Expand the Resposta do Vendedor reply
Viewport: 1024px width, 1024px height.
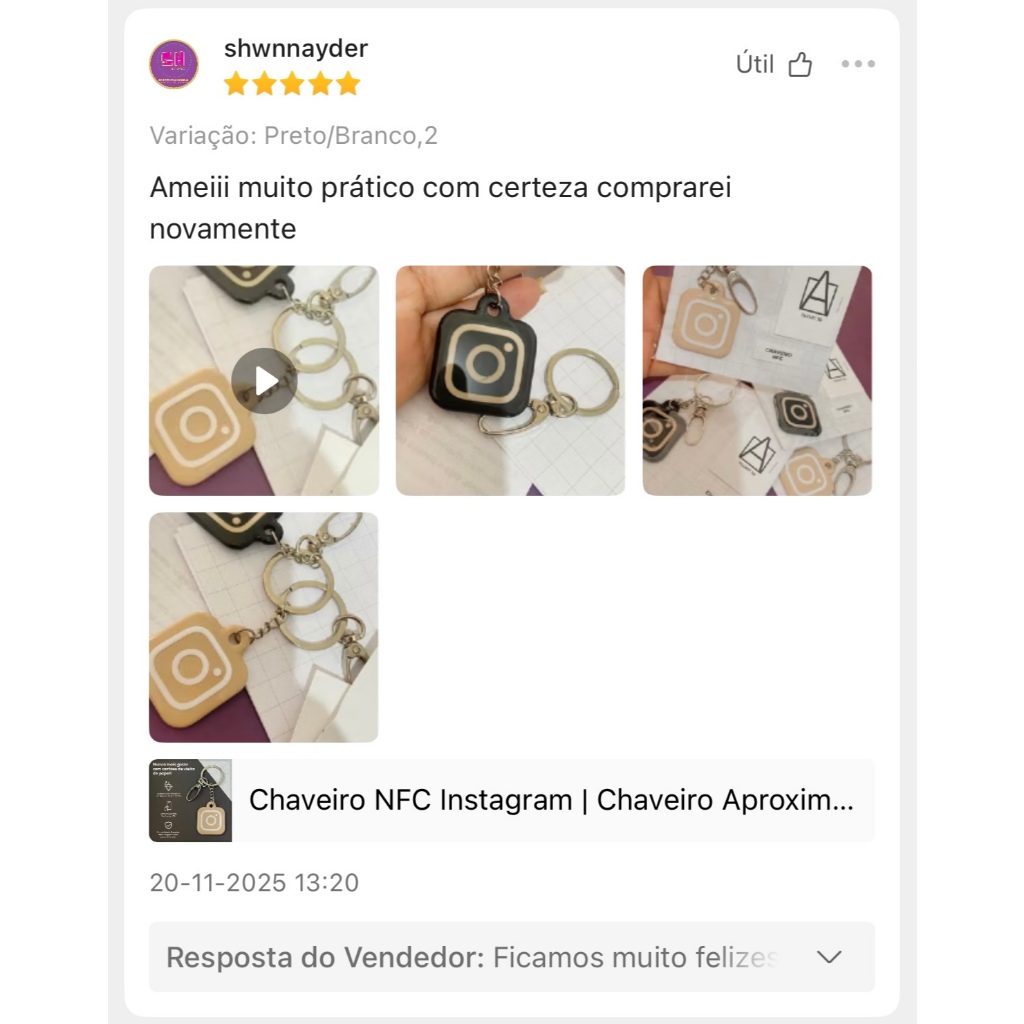click(x=512, y=957)
